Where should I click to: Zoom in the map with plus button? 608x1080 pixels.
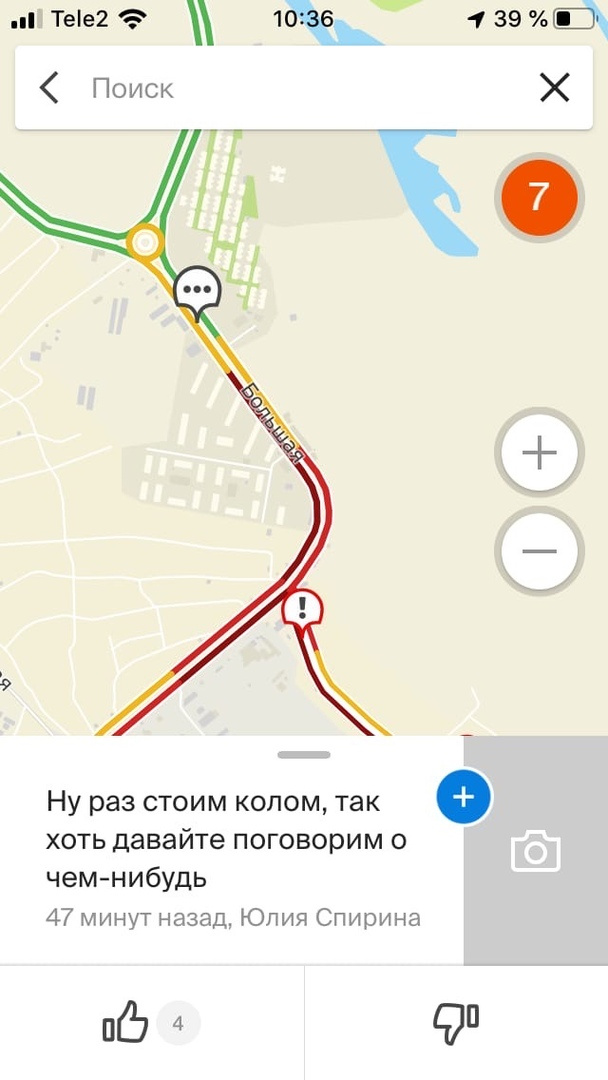pyautogui.click(x=539, y=453)
